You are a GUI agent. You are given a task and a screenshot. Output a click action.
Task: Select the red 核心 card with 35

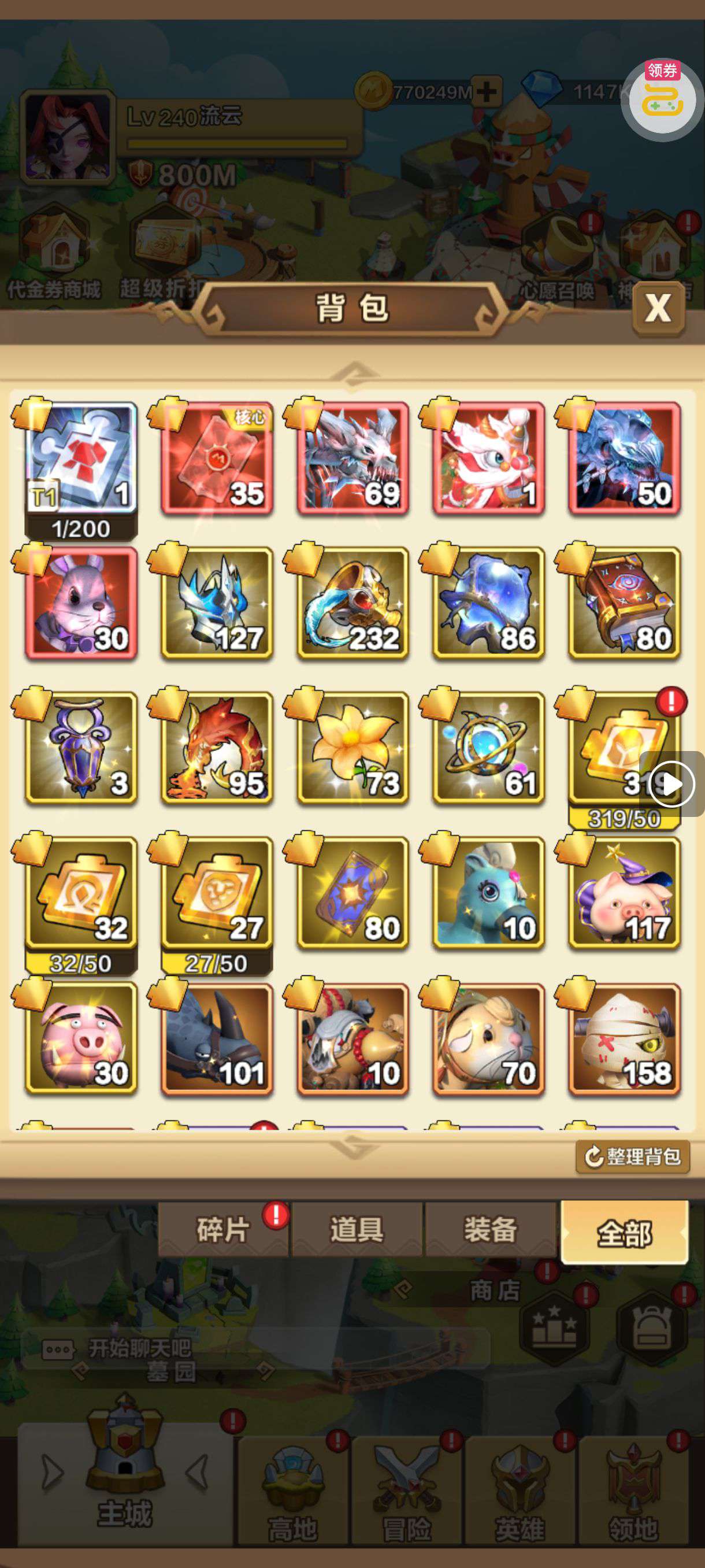217,458
